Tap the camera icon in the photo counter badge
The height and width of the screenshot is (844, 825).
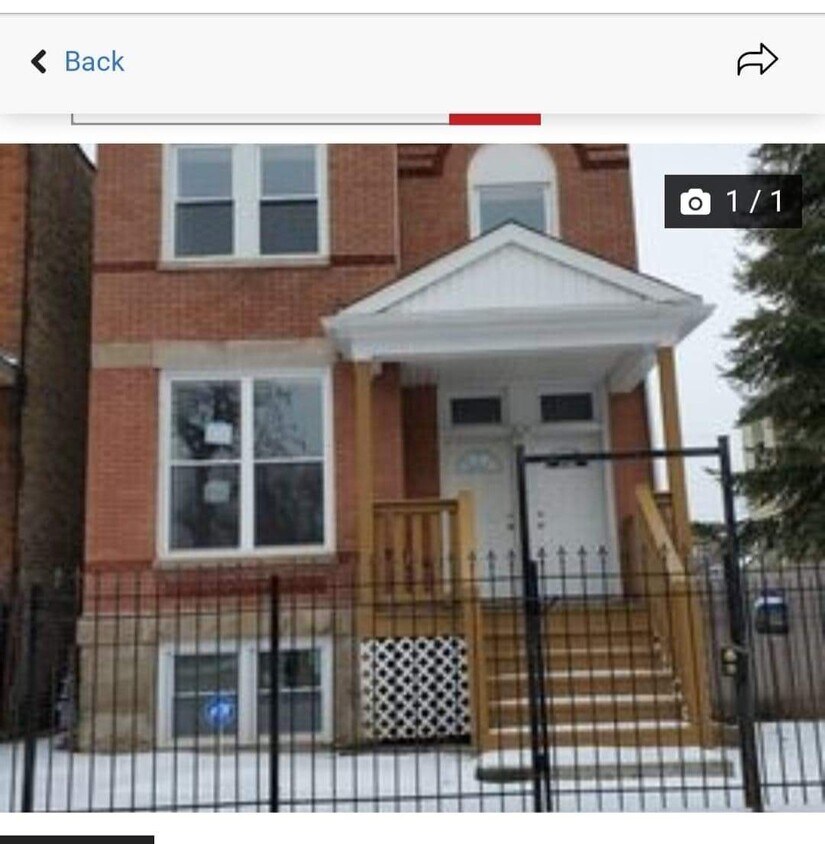click(696, 200)
